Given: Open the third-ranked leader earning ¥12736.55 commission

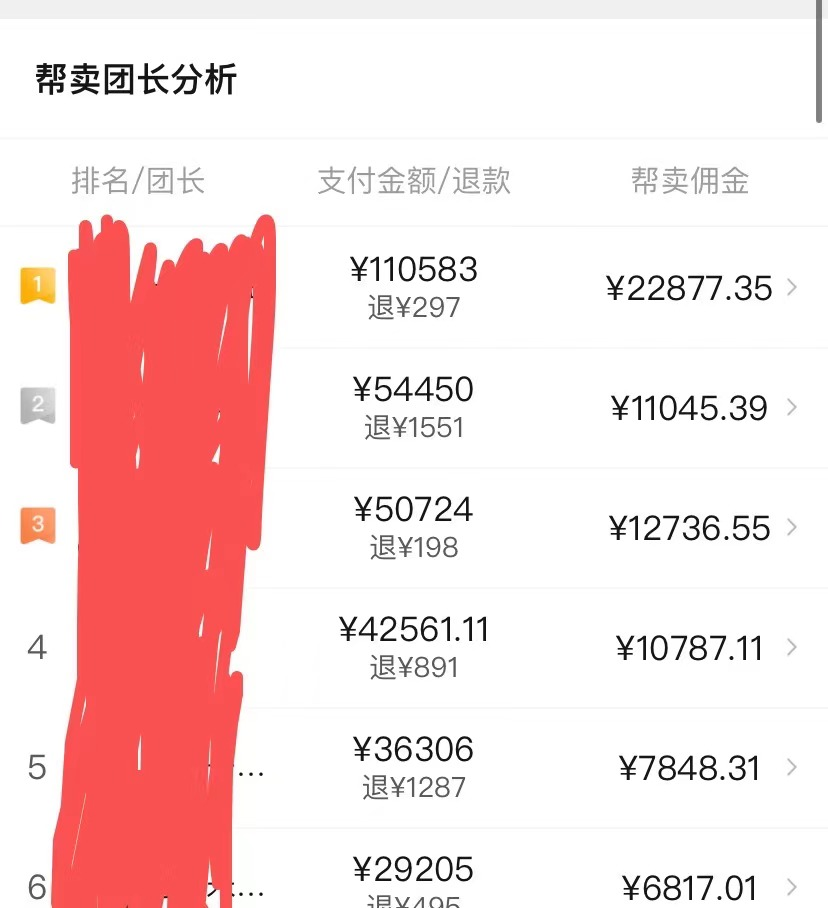Looking at the screenshot, I should click(x=414, y=528).
